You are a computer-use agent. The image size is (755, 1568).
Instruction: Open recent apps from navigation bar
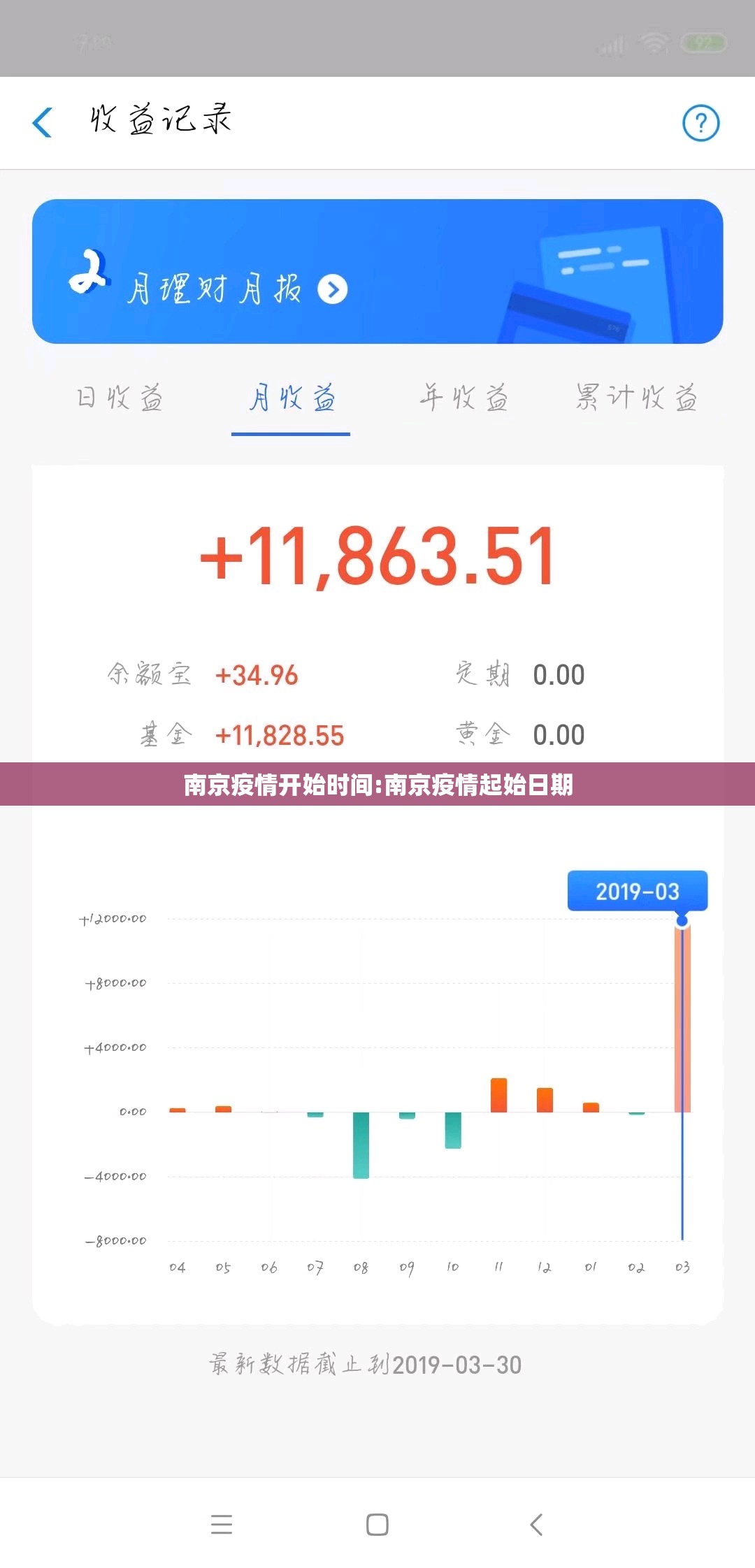222,1524
